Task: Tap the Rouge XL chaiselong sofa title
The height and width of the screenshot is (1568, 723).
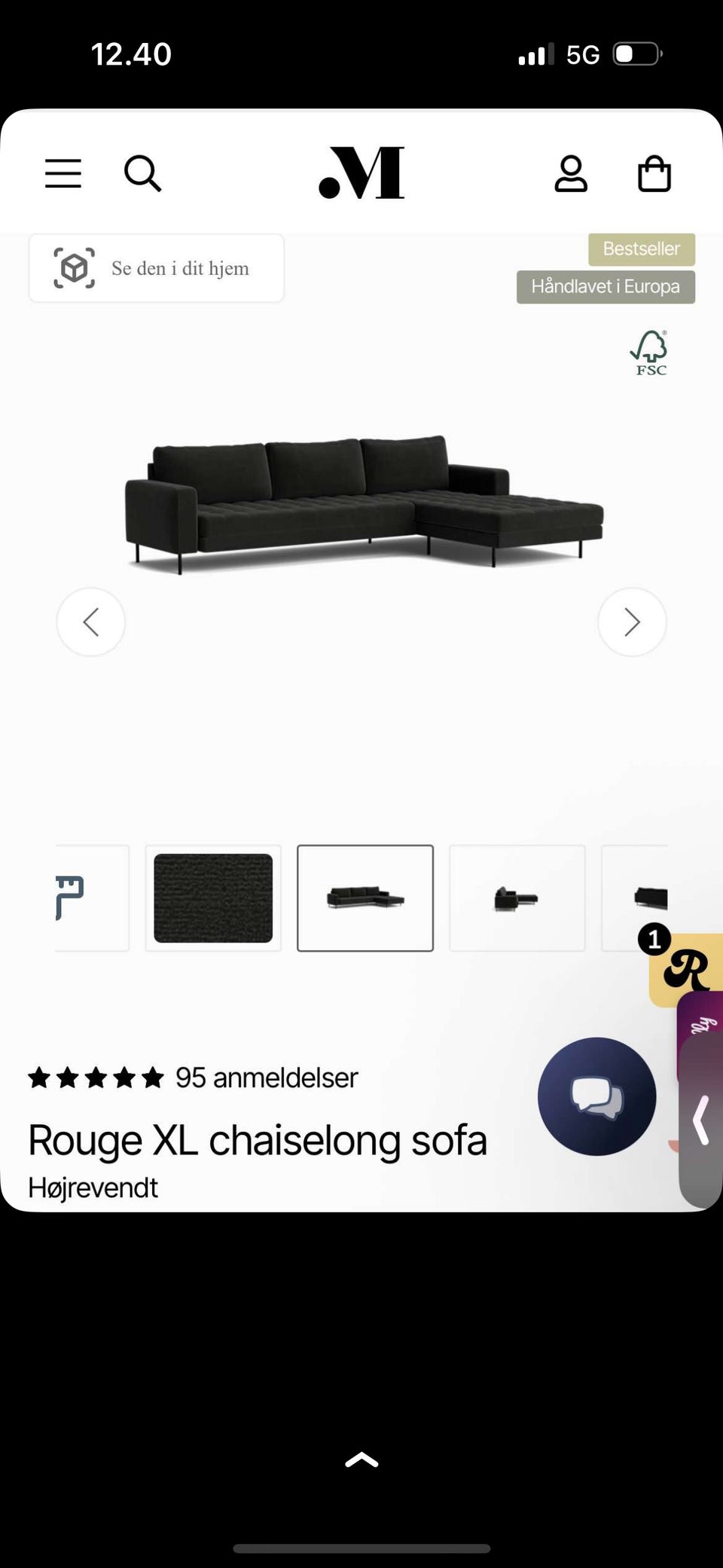Action: tap(257, 1140)
